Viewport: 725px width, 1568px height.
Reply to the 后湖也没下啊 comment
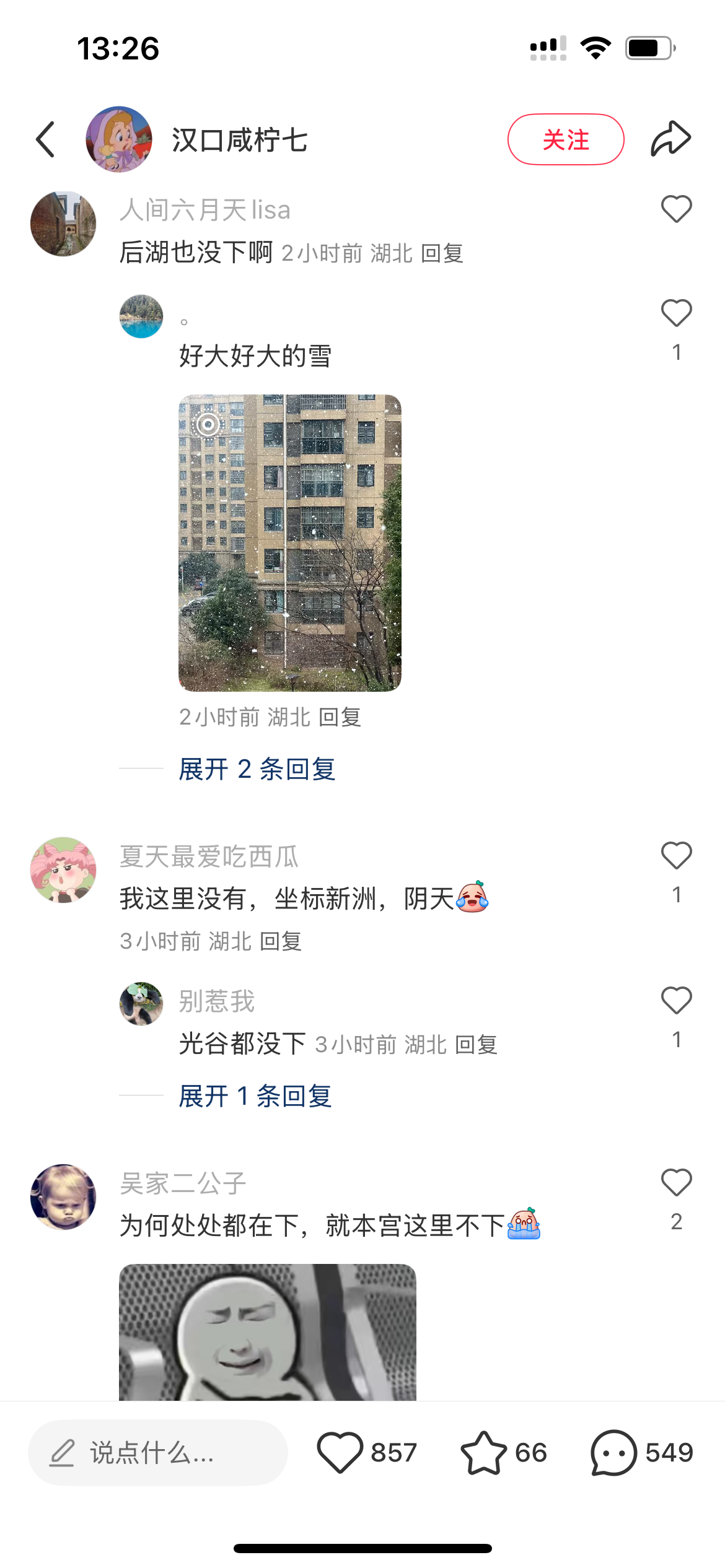pos(442,253)
